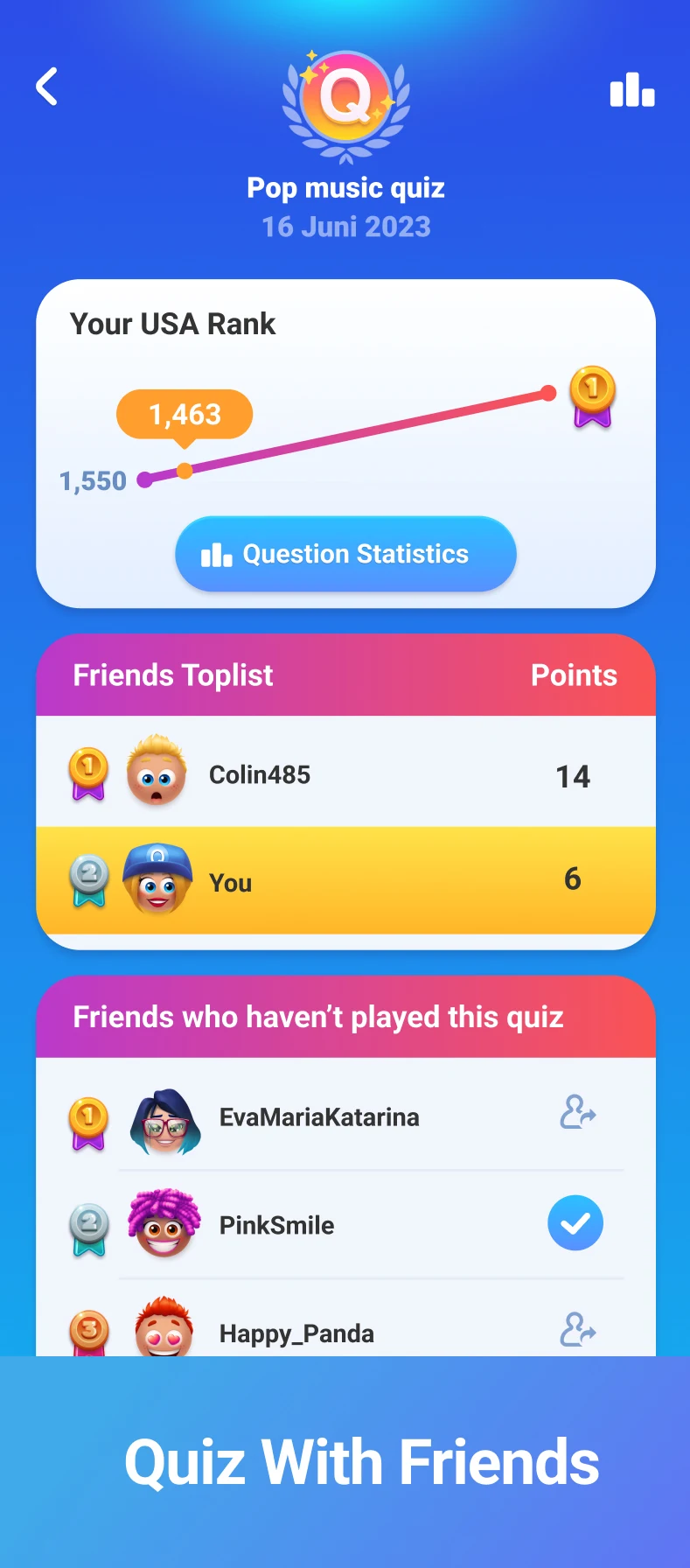Invite Happy_Panda to play this quiz
690x1568 pixels.
577,1330
